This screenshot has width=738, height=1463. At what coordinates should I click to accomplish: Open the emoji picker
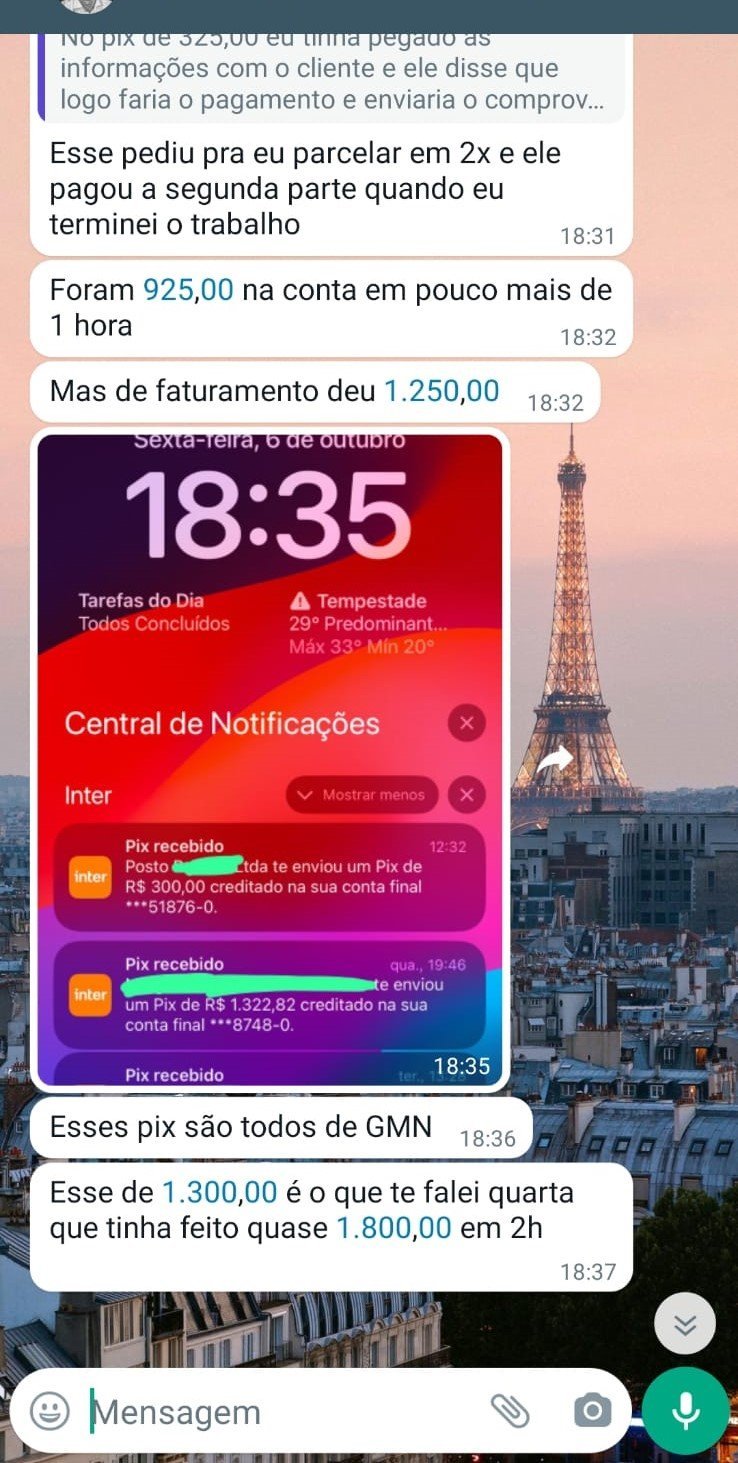[49, 1411]
